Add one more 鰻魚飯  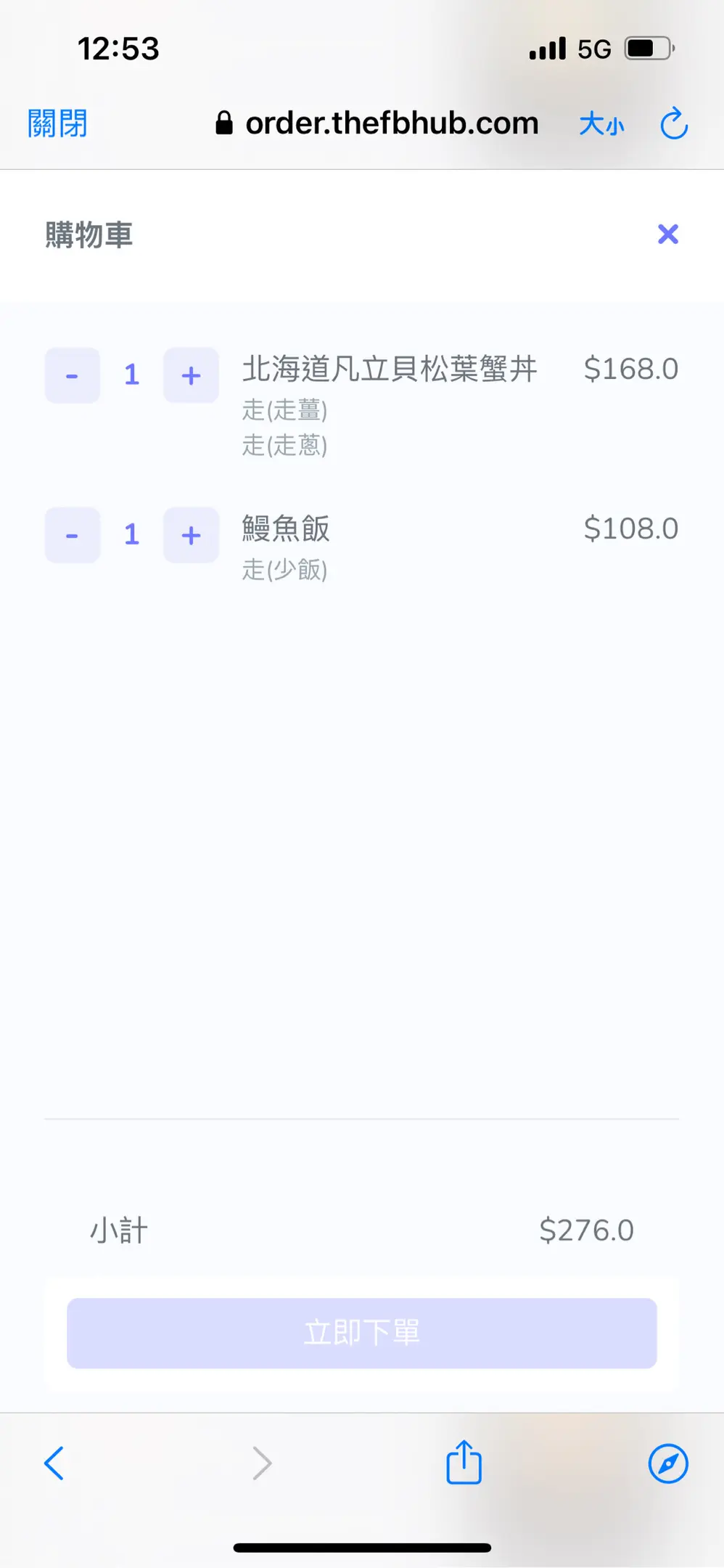tap(191, 535)
